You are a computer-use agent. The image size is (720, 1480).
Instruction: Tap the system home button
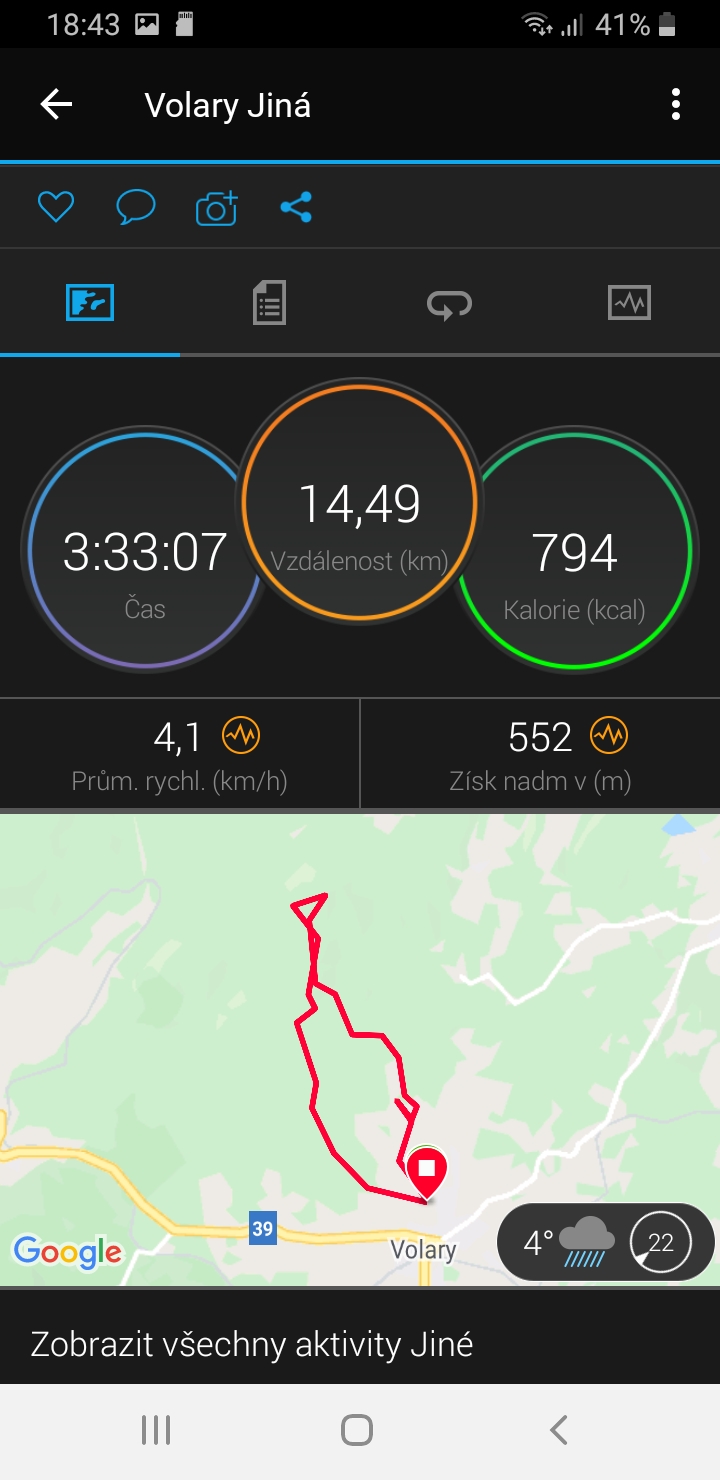pos(357,1430)
